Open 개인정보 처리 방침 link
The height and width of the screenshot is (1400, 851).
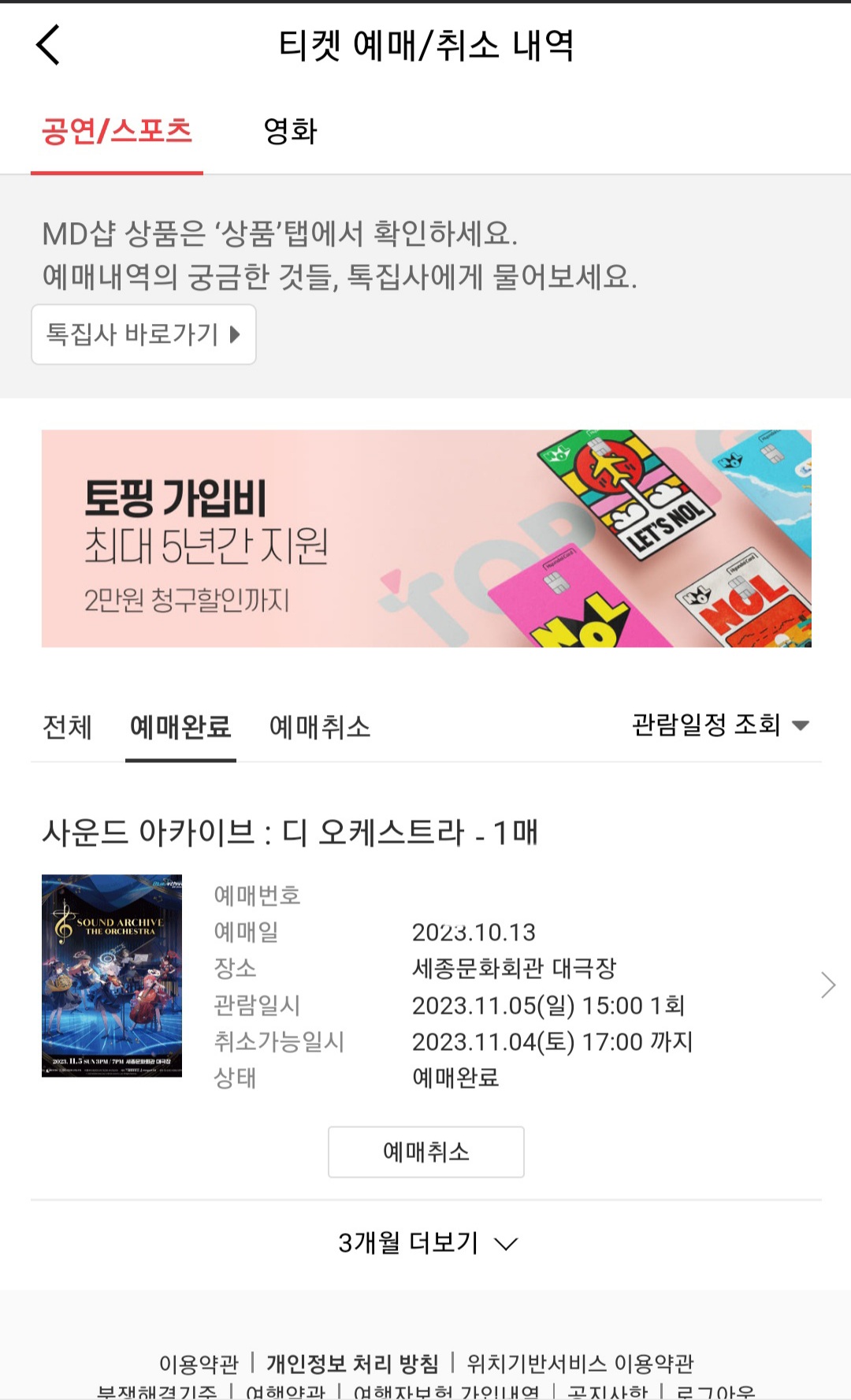pos(352,1363)
